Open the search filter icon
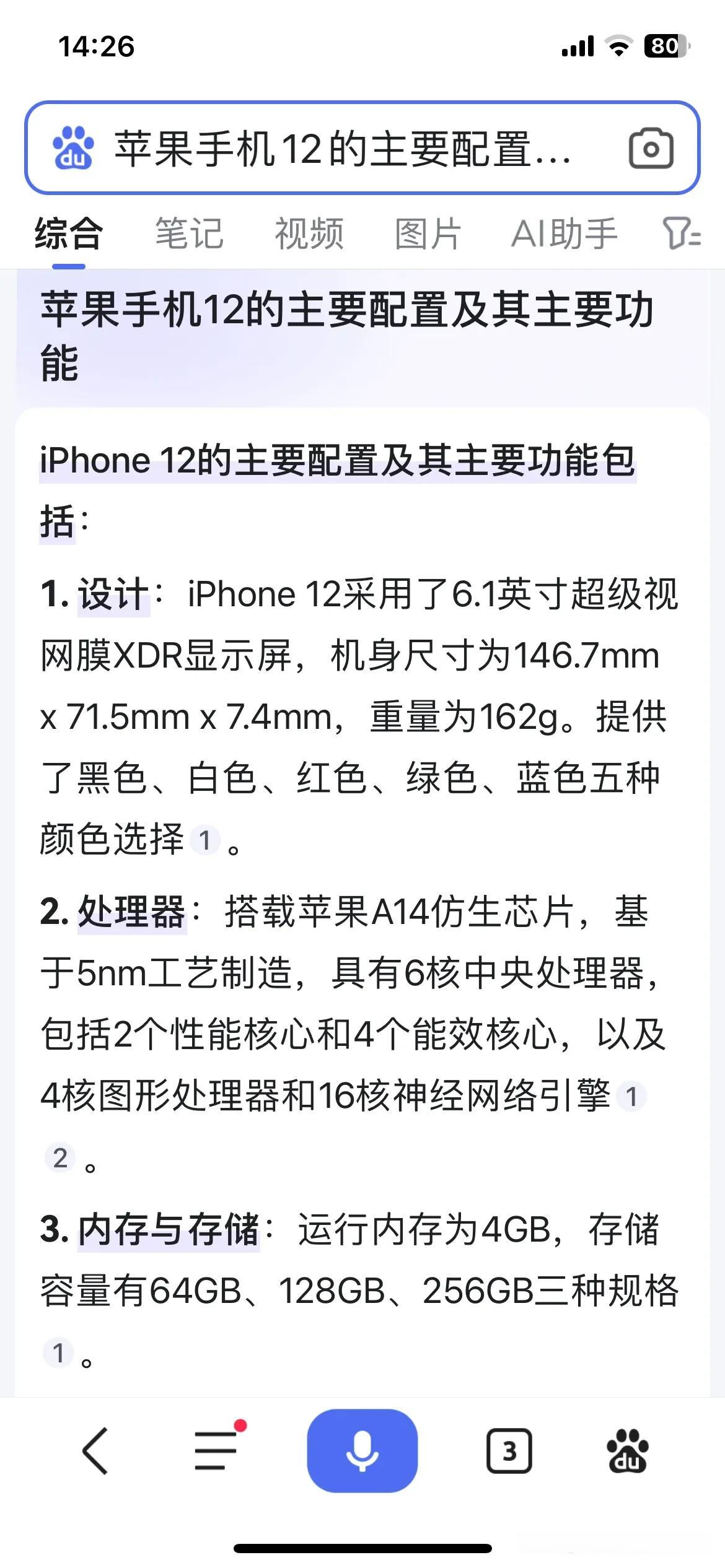This screenshot has height=1568, width=725. (x=682, y=234)
